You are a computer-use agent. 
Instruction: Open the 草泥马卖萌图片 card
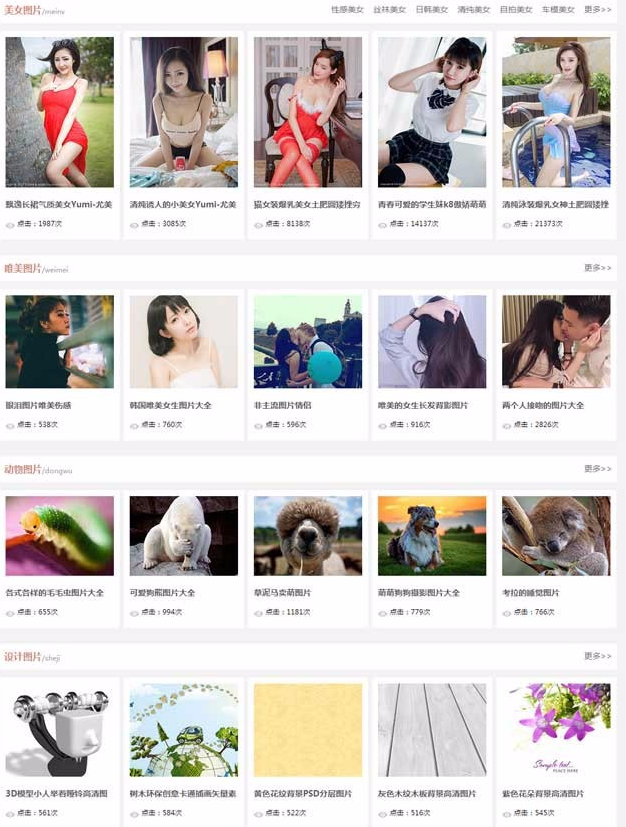[307, 536]
